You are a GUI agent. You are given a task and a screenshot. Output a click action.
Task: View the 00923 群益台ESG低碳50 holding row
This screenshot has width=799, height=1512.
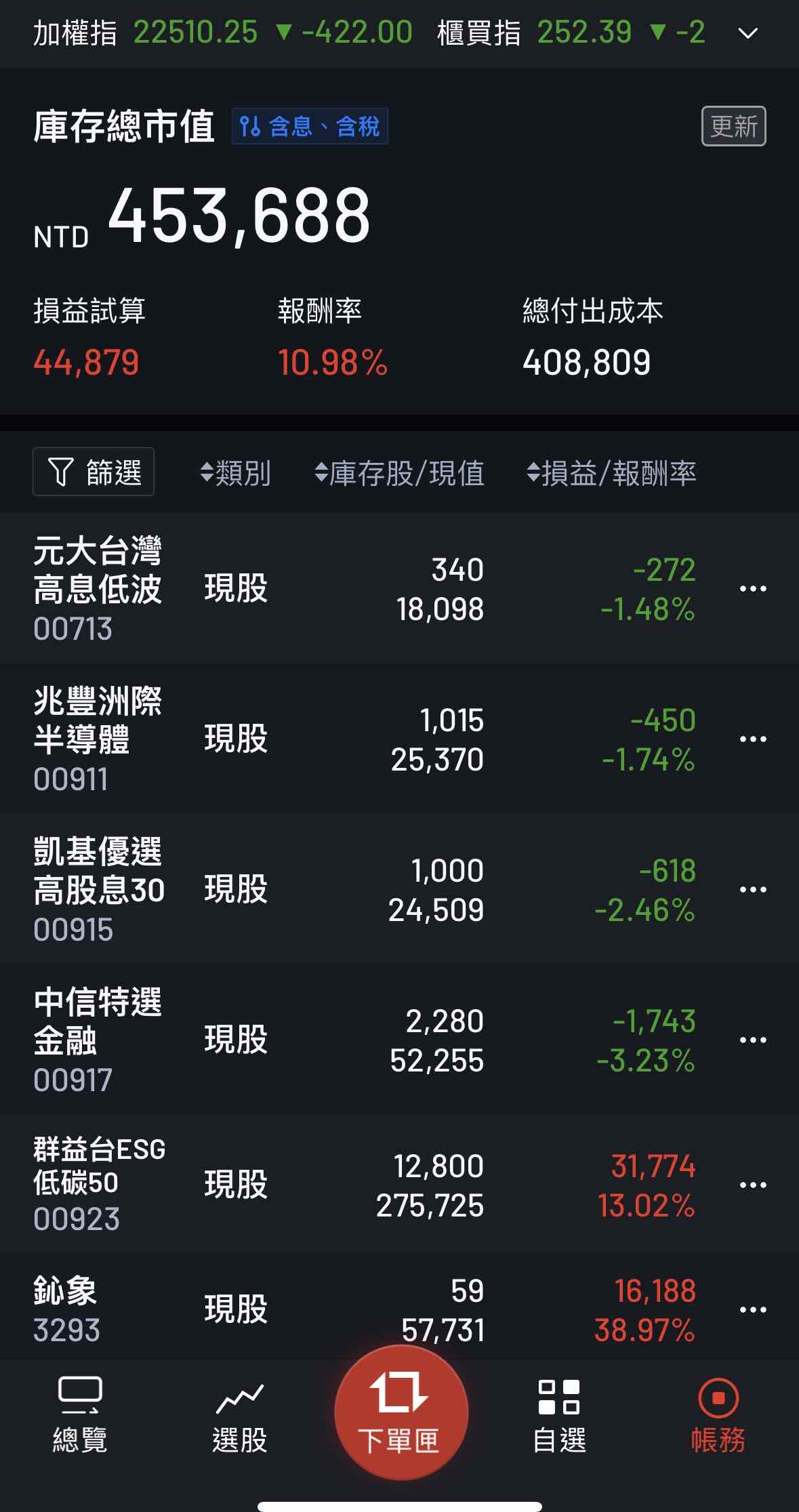[x=339, y=1185]
